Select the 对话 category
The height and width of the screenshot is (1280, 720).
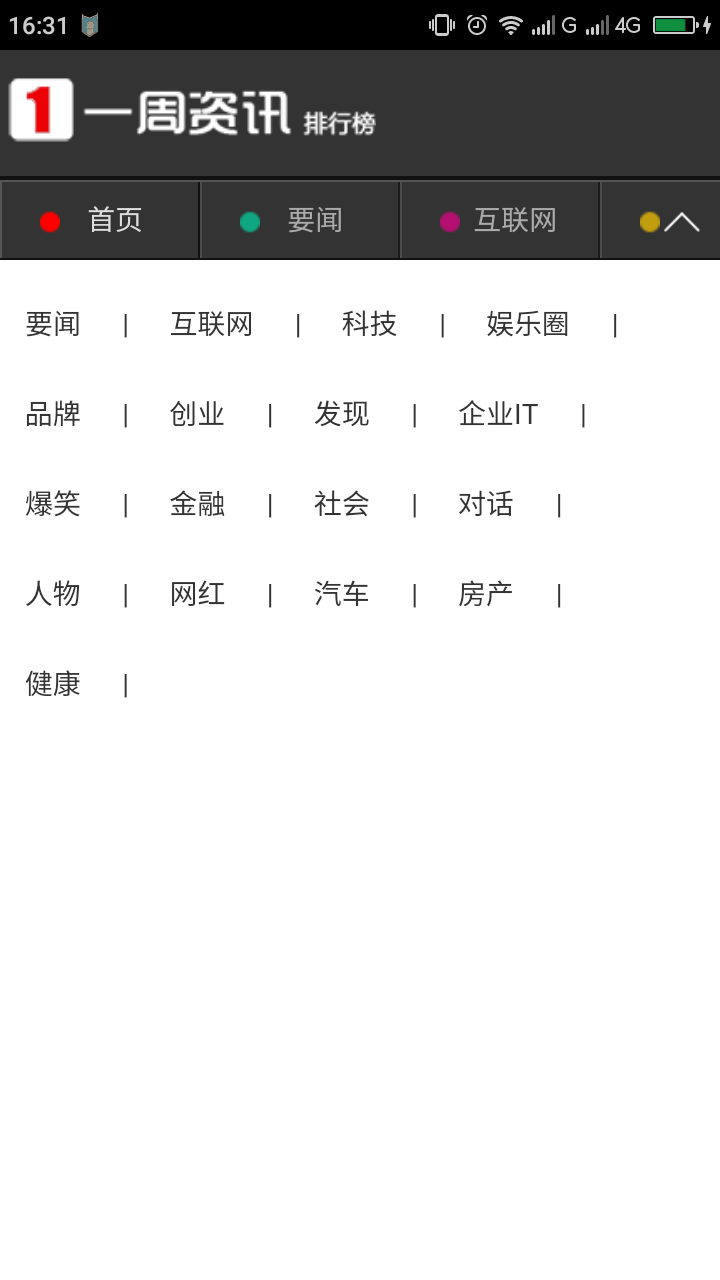(x=485, y=504)
